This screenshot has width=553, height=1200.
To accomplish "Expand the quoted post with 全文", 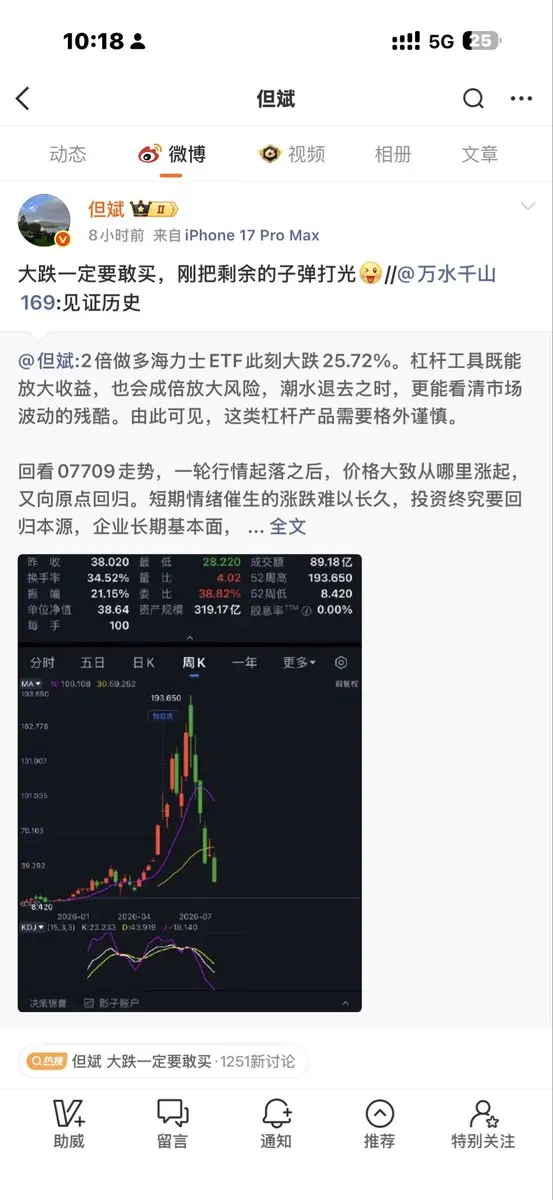I will point(288,526).
